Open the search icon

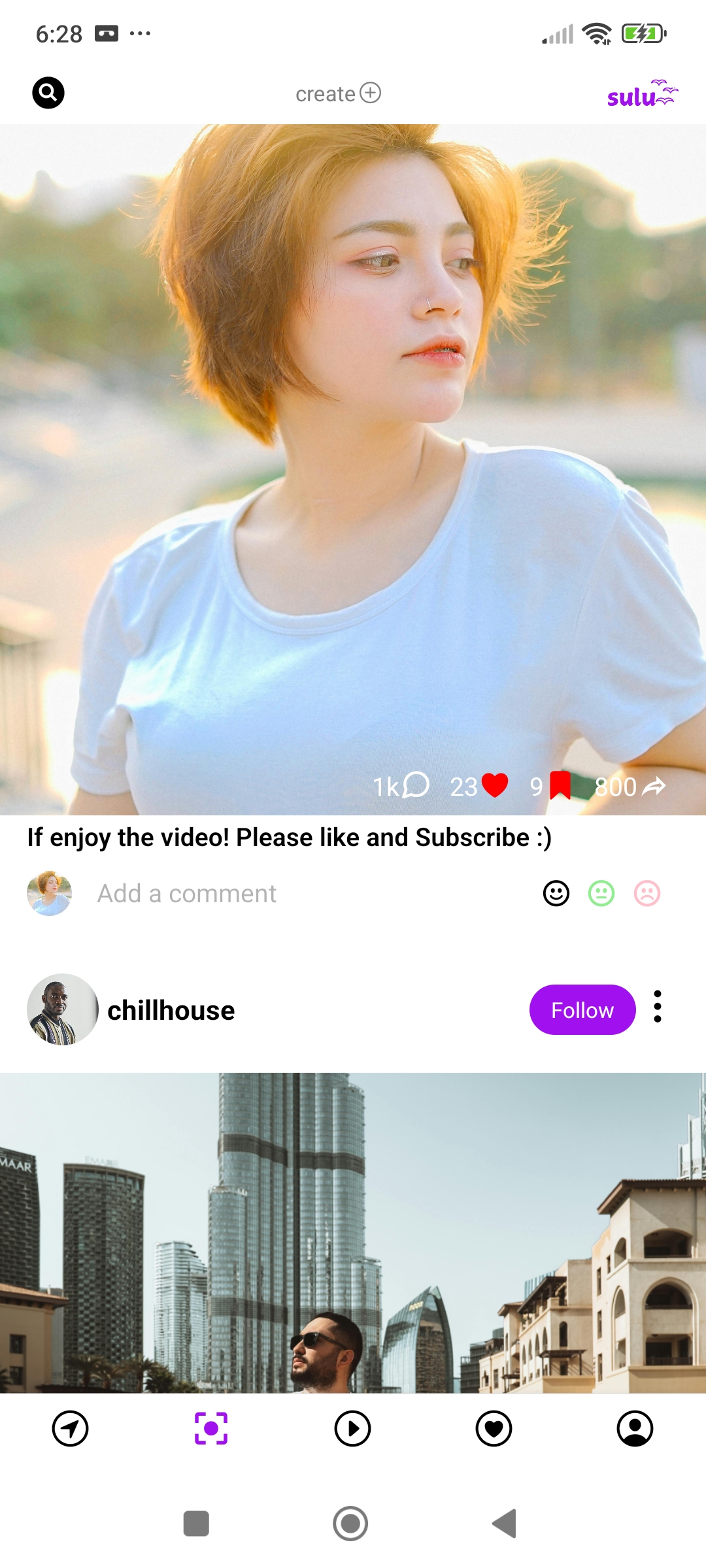click(x=48, y=93)
